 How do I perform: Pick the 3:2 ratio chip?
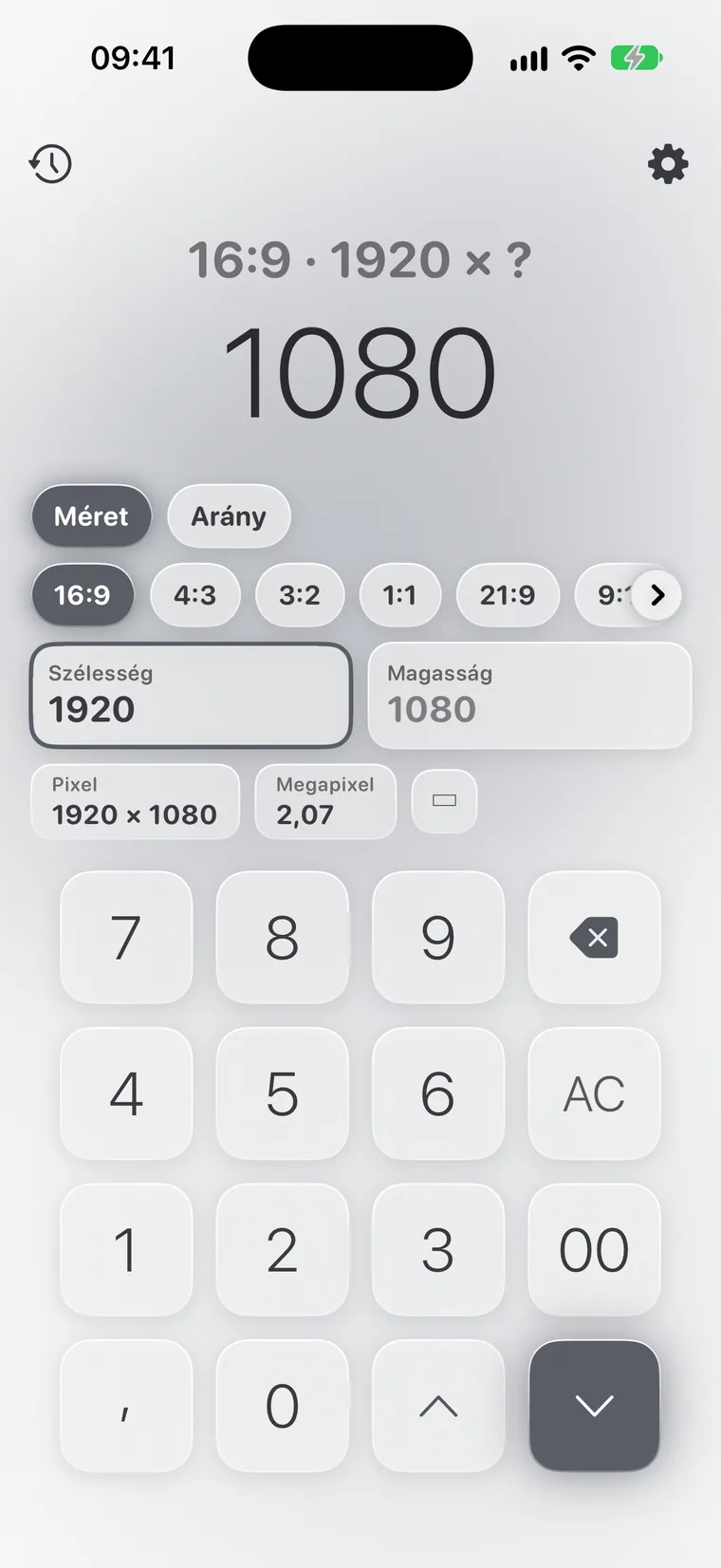point(300,595)
